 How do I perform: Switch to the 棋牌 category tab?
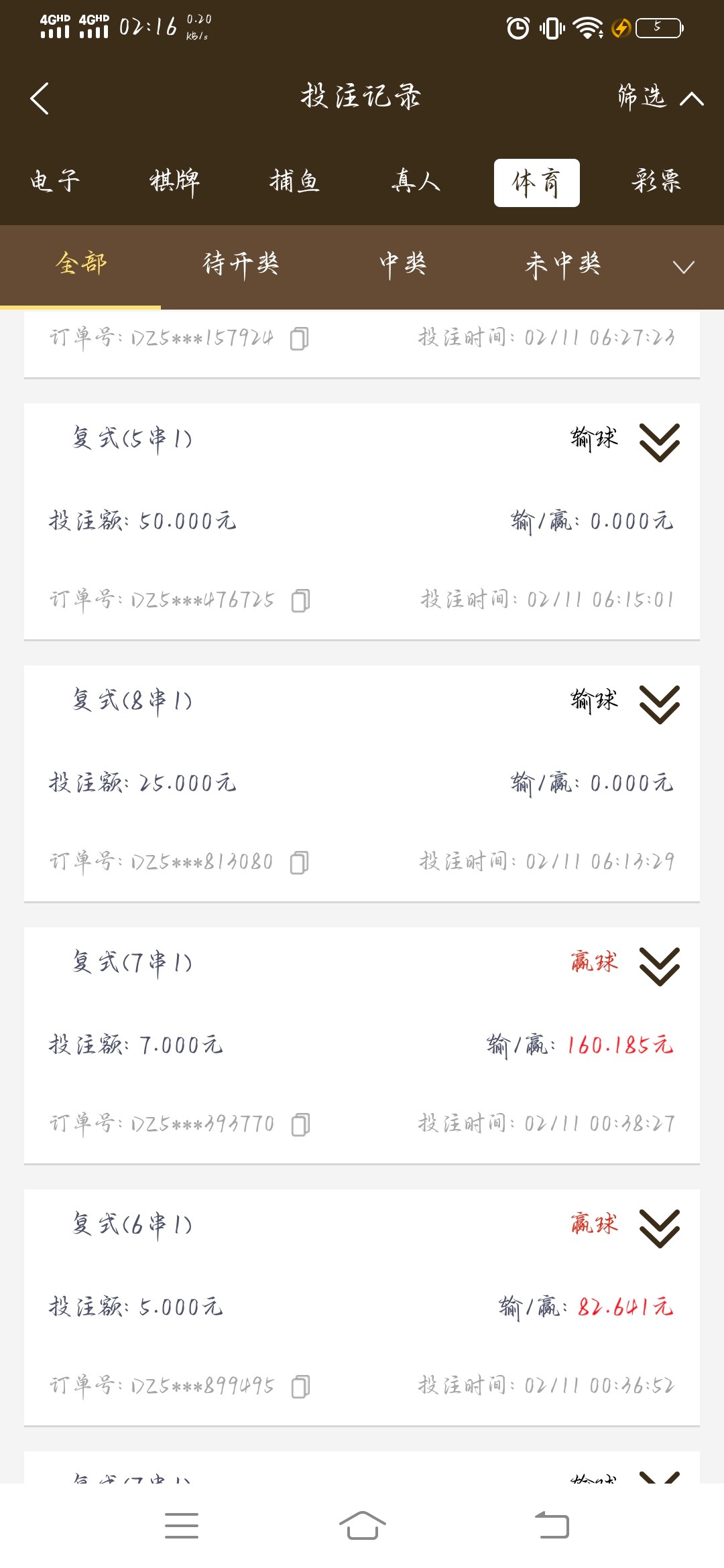[x=174, y=182]
